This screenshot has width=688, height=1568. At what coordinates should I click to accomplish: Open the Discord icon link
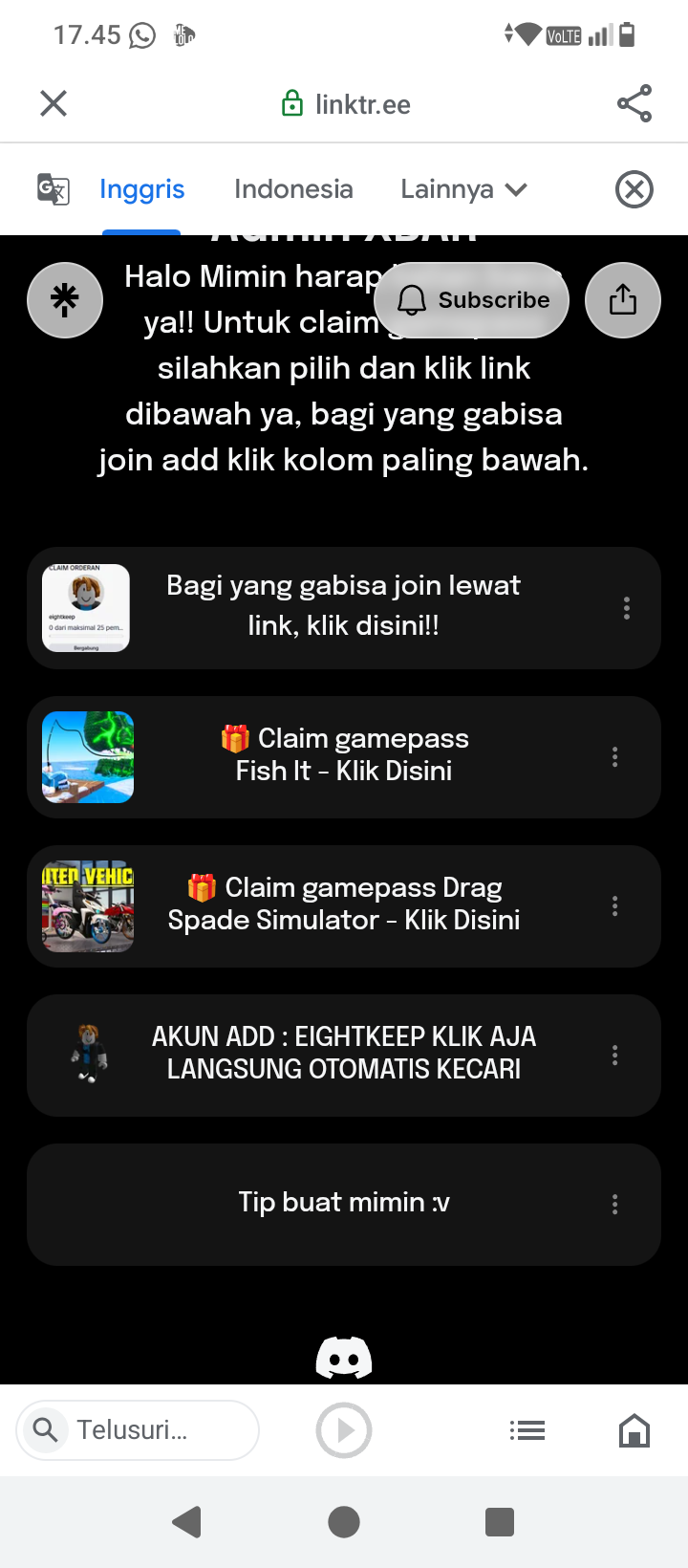[x=344, y=1358]
